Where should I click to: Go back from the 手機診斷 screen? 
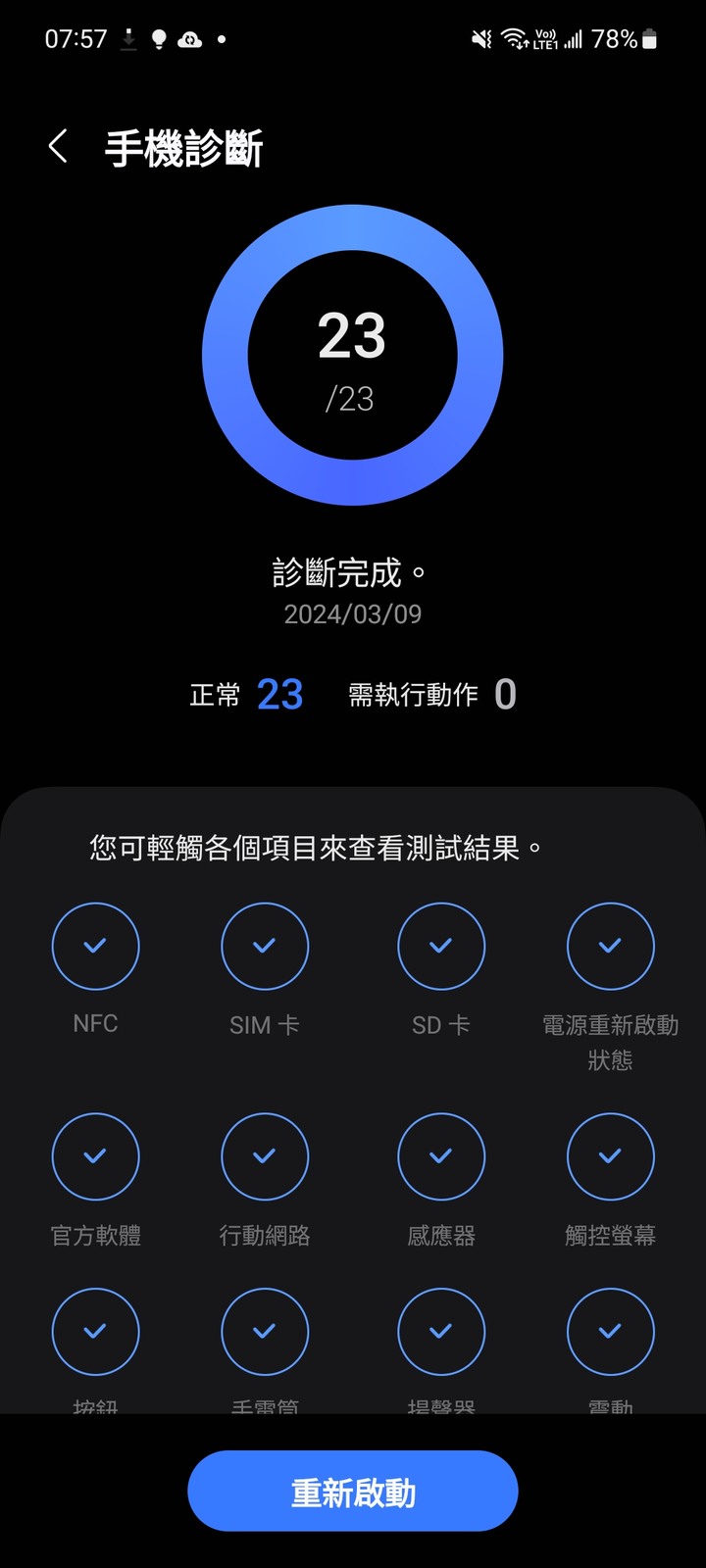pos(58,148)
